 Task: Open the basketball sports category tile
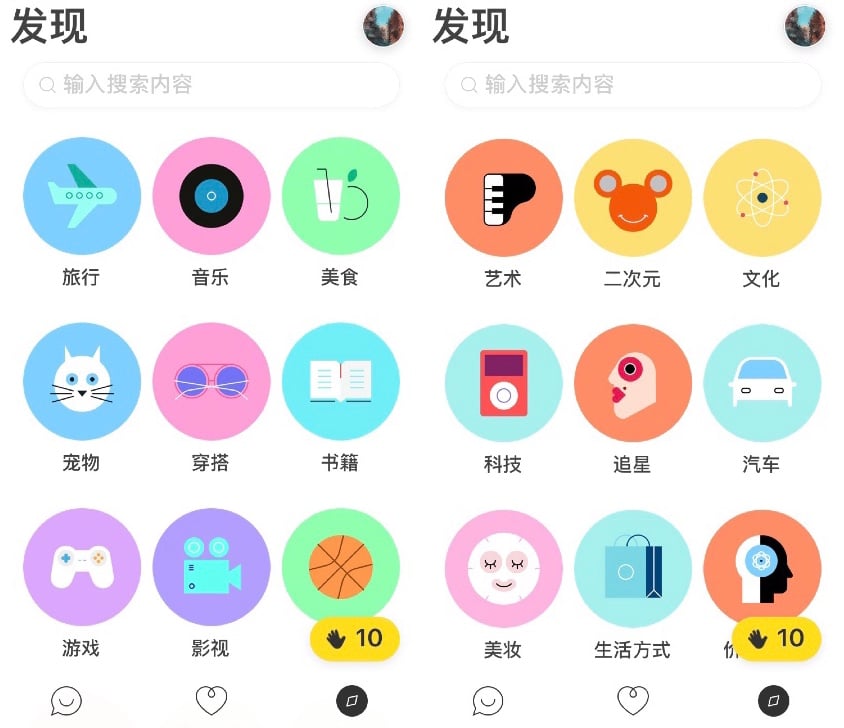click(x=340, y=562)
